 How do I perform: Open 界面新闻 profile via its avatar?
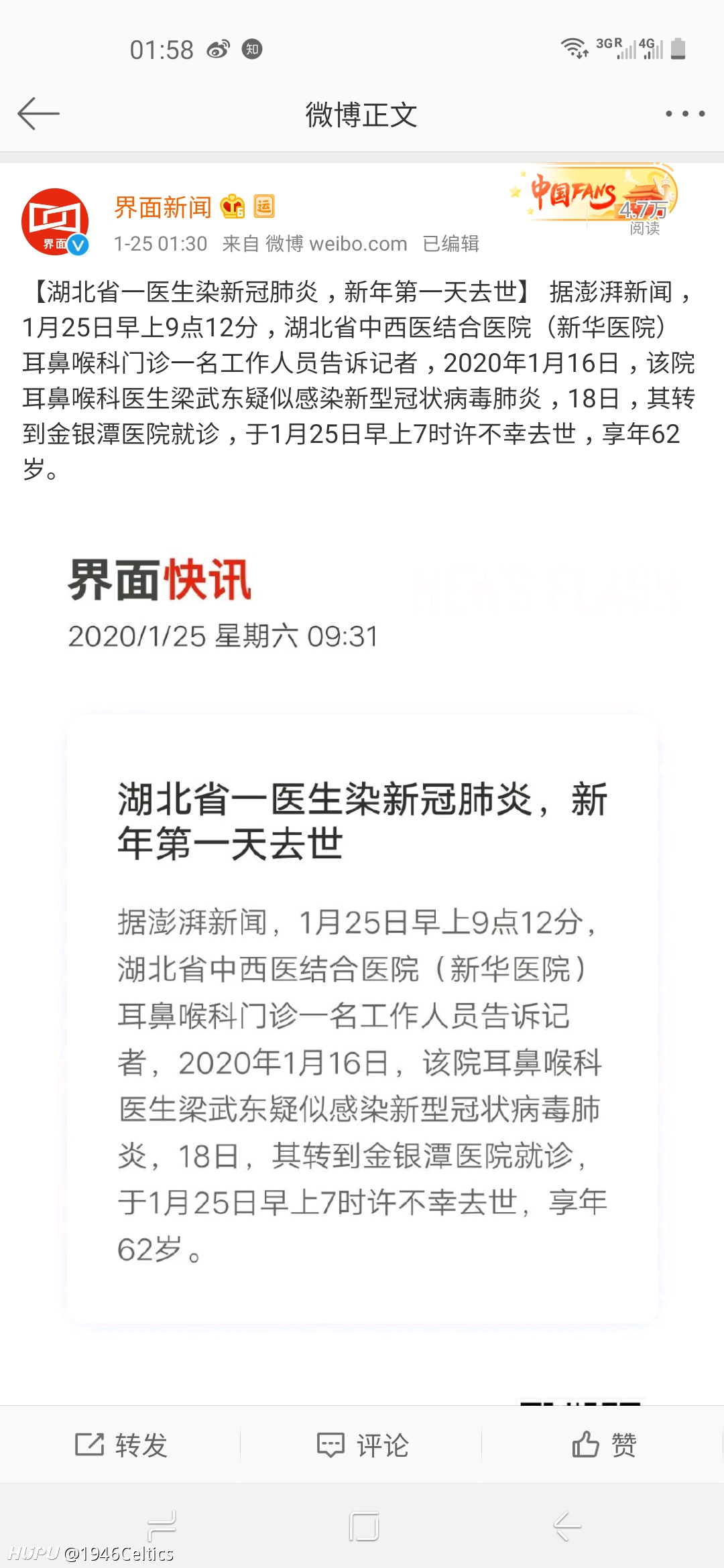[56, 222]
